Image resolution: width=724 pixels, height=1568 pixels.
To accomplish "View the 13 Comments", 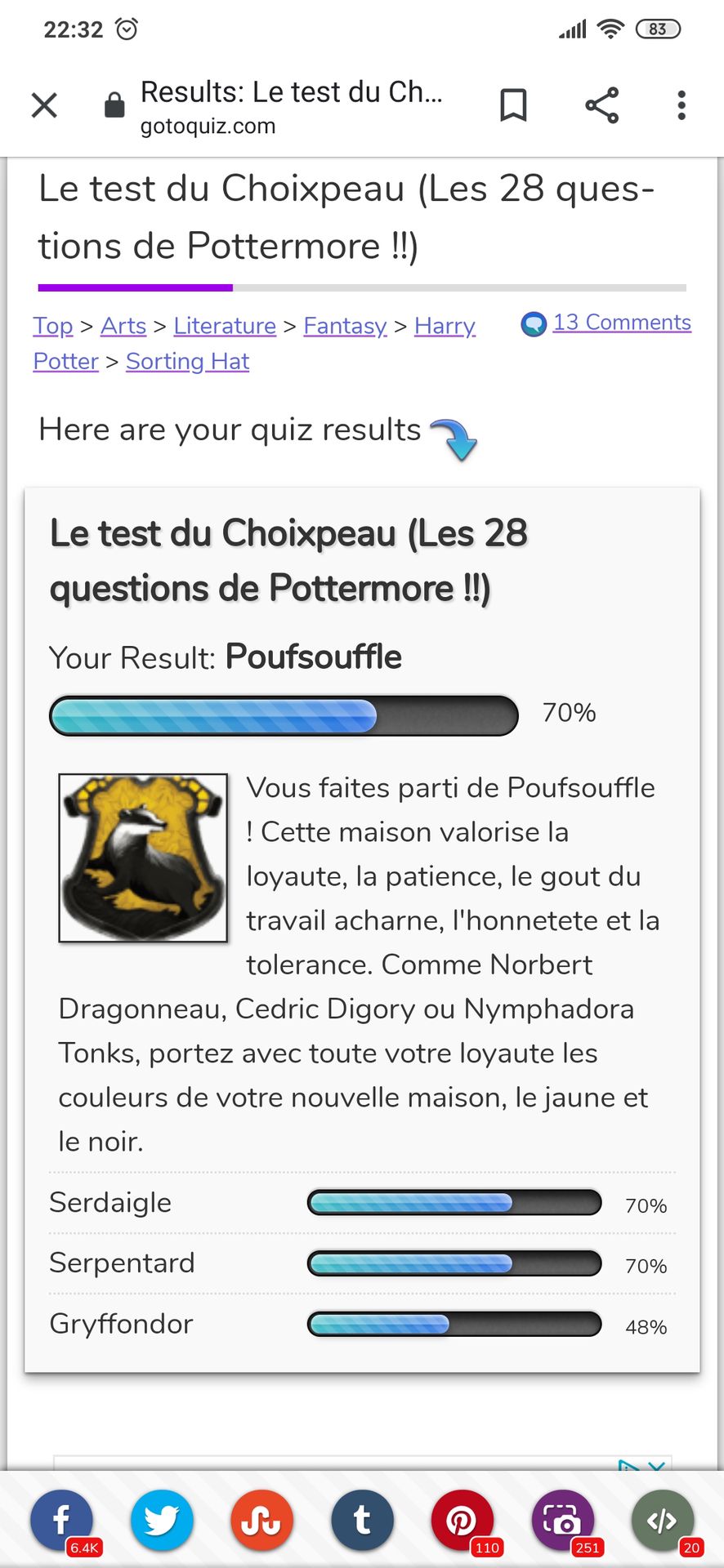I will (x=621, y=323).
